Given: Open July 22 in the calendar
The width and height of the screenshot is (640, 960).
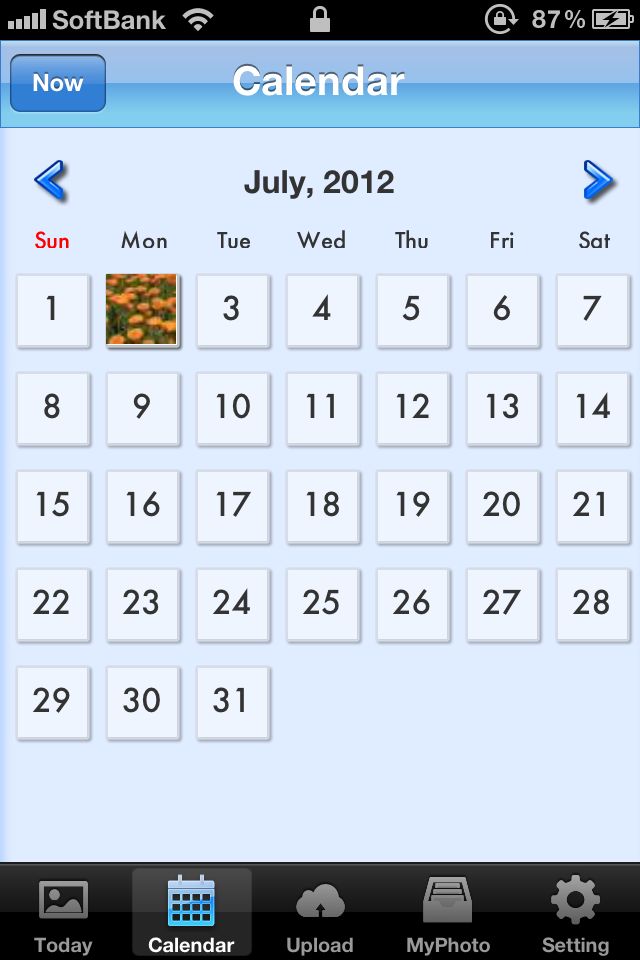Looking at the screenshot, I should coord(53,604).
